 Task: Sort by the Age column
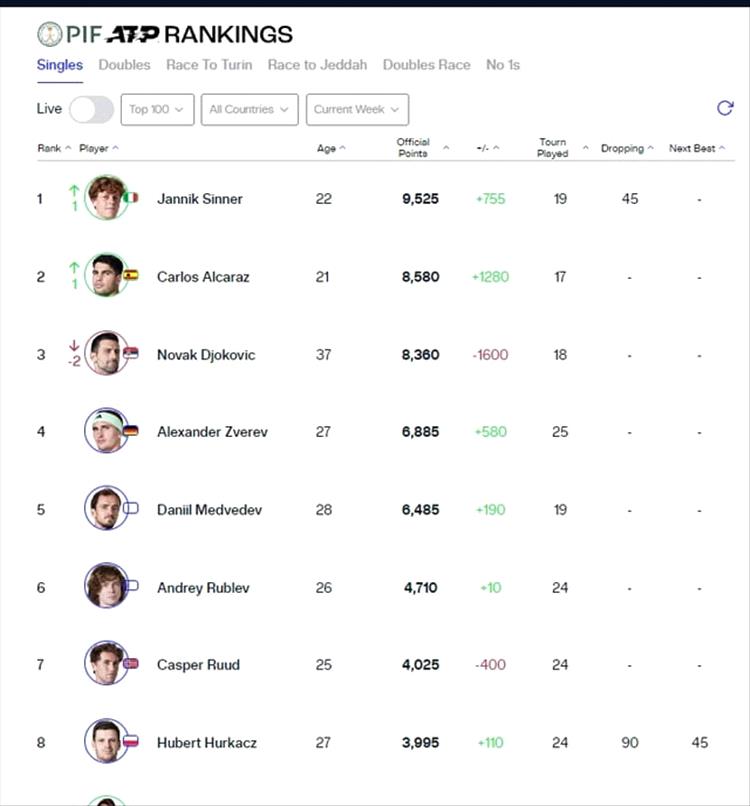330,149
